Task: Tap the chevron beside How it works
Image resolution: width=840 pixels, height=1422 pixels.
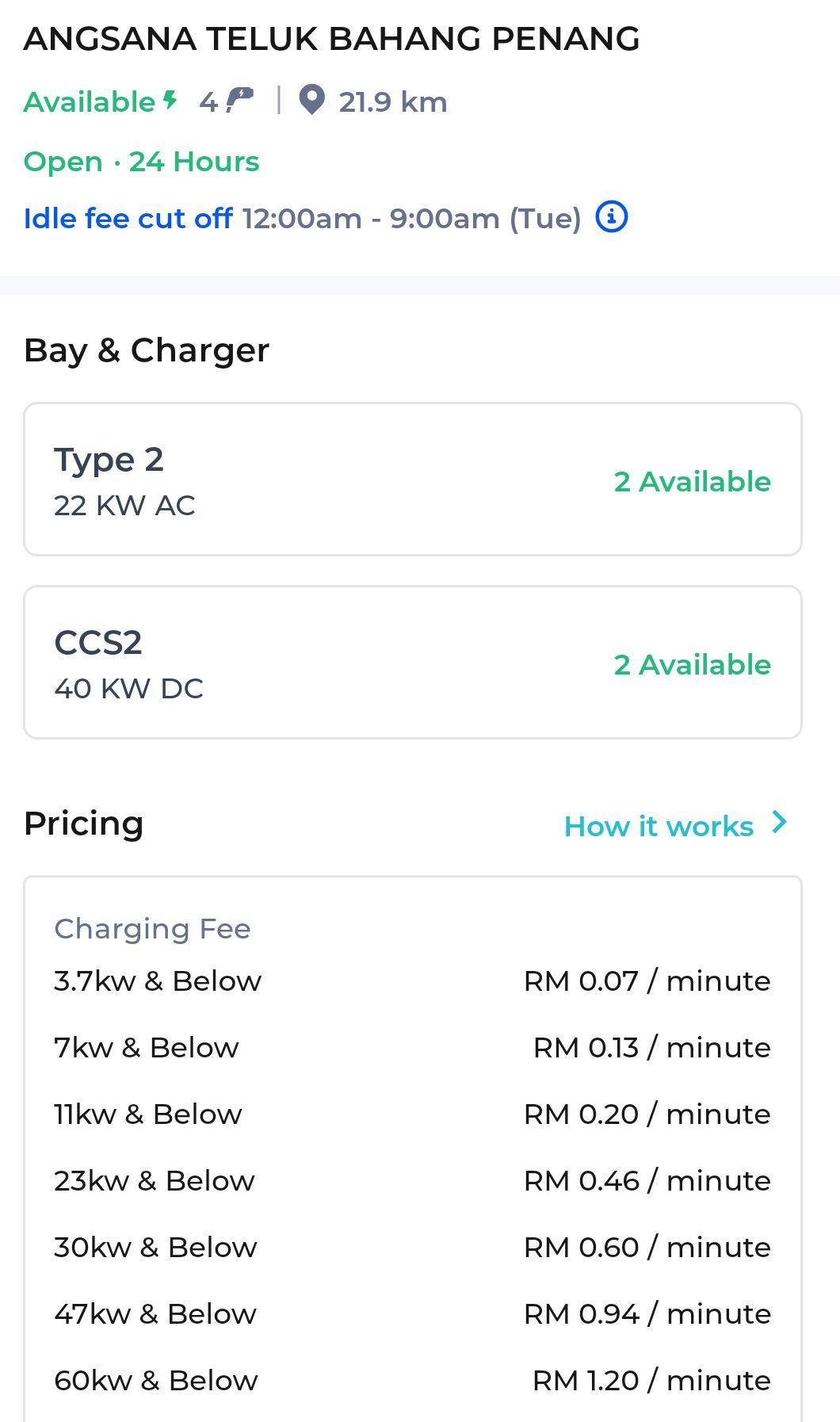Action: 779,824
